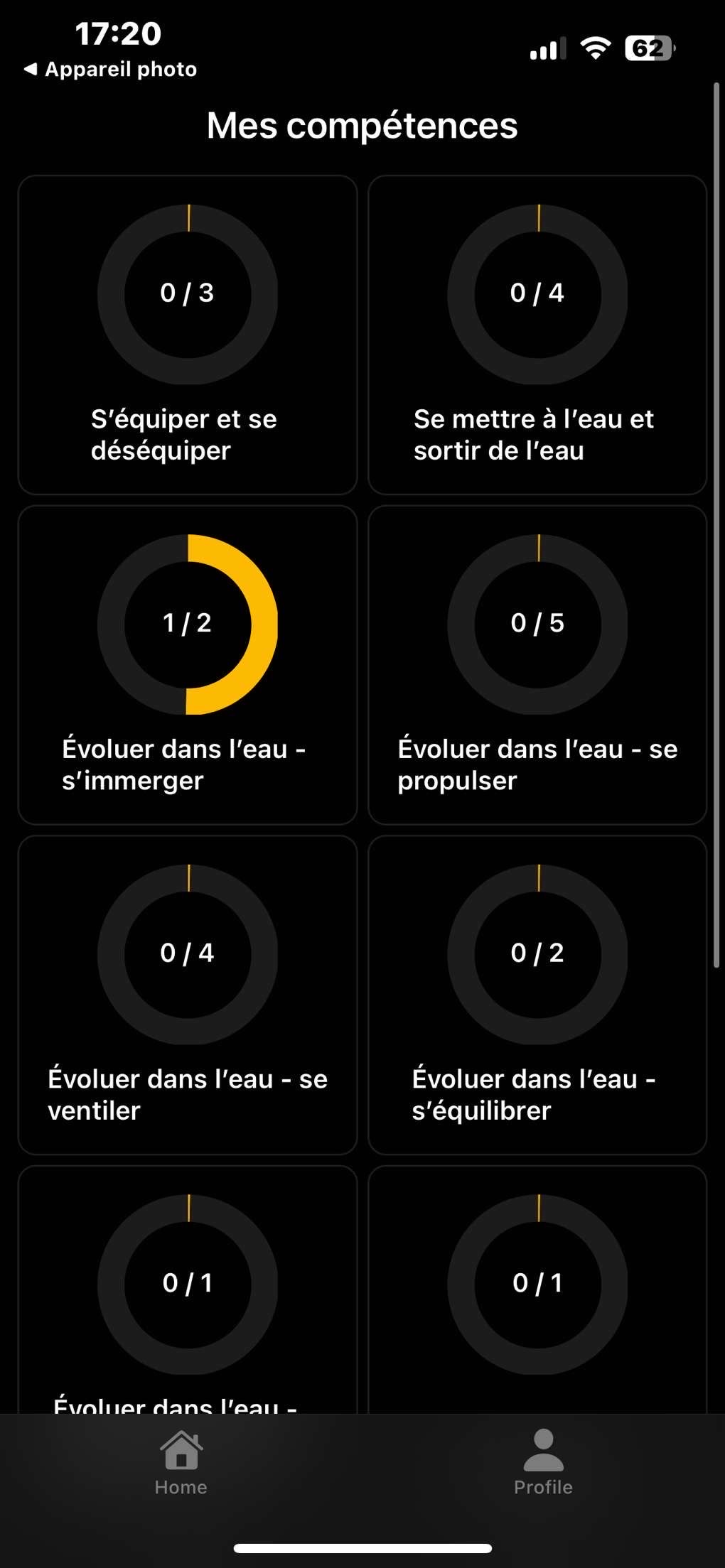725x1568 pixels.
Task: Open Évoluer dans l'eau - se ventiler card
Action: pos(187,994)
